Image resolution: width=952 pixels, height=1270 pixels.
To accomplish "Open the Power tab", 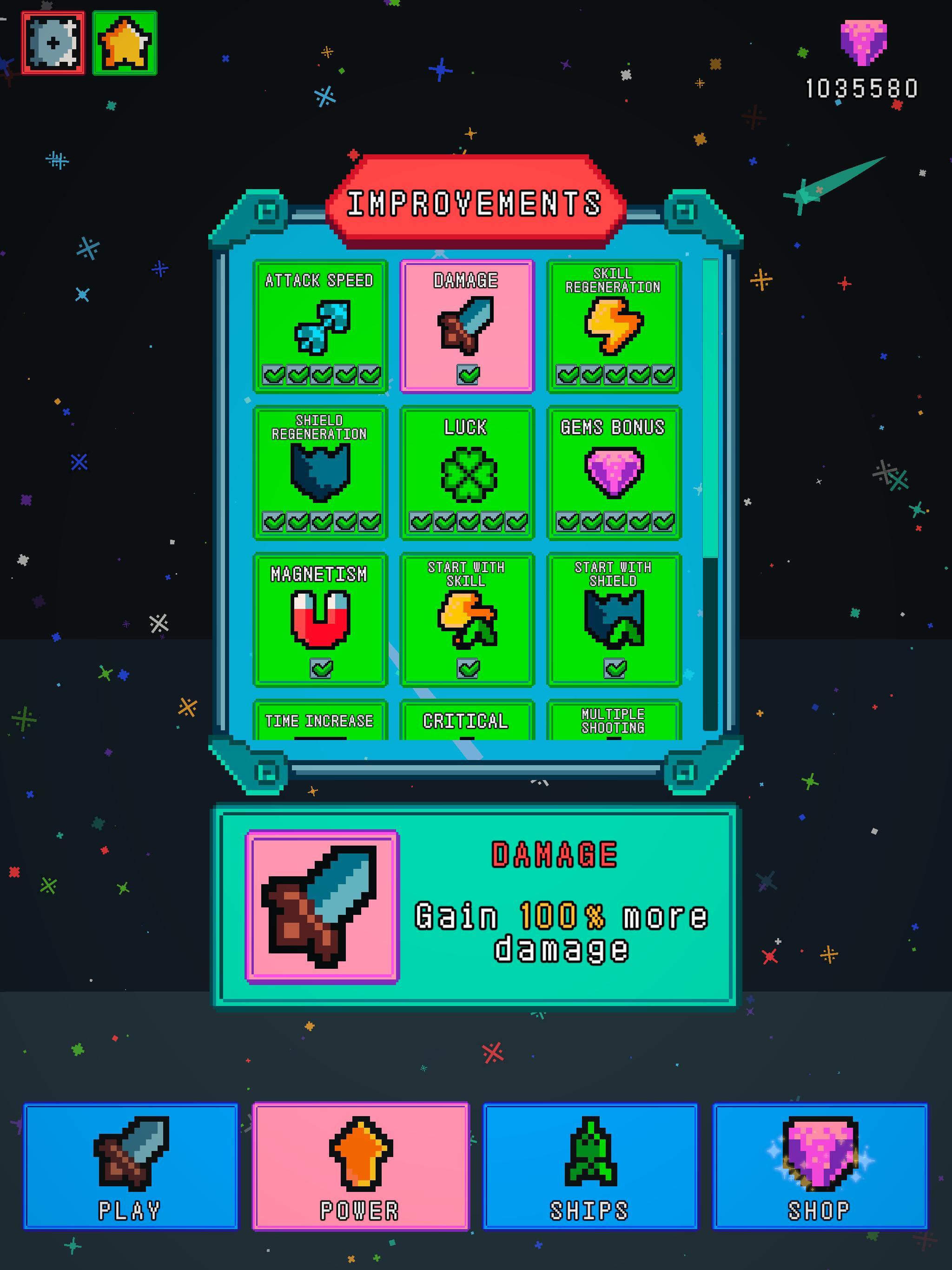I will (x=361, y=1165).
